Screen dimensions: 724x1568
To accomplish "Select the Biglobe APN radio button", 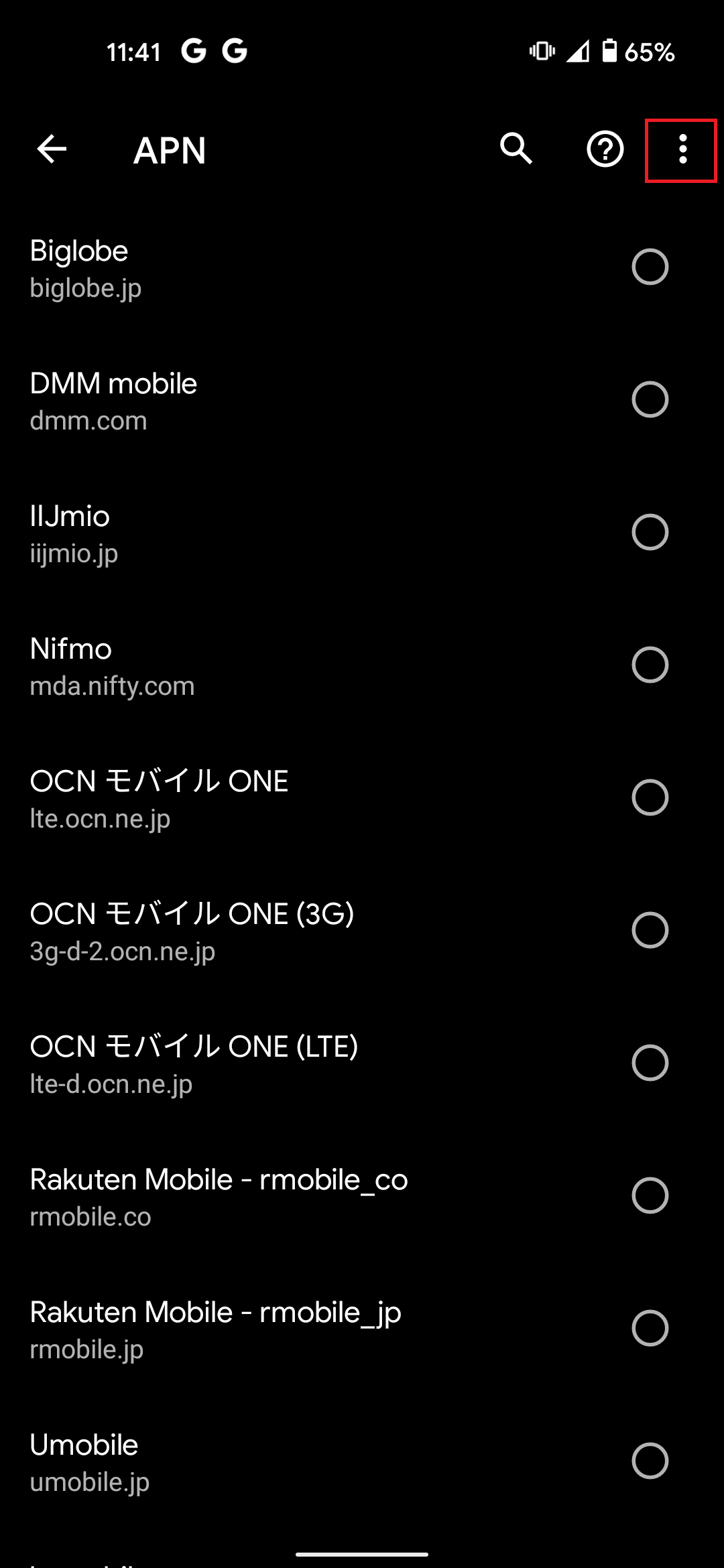I will click(650, 267).
